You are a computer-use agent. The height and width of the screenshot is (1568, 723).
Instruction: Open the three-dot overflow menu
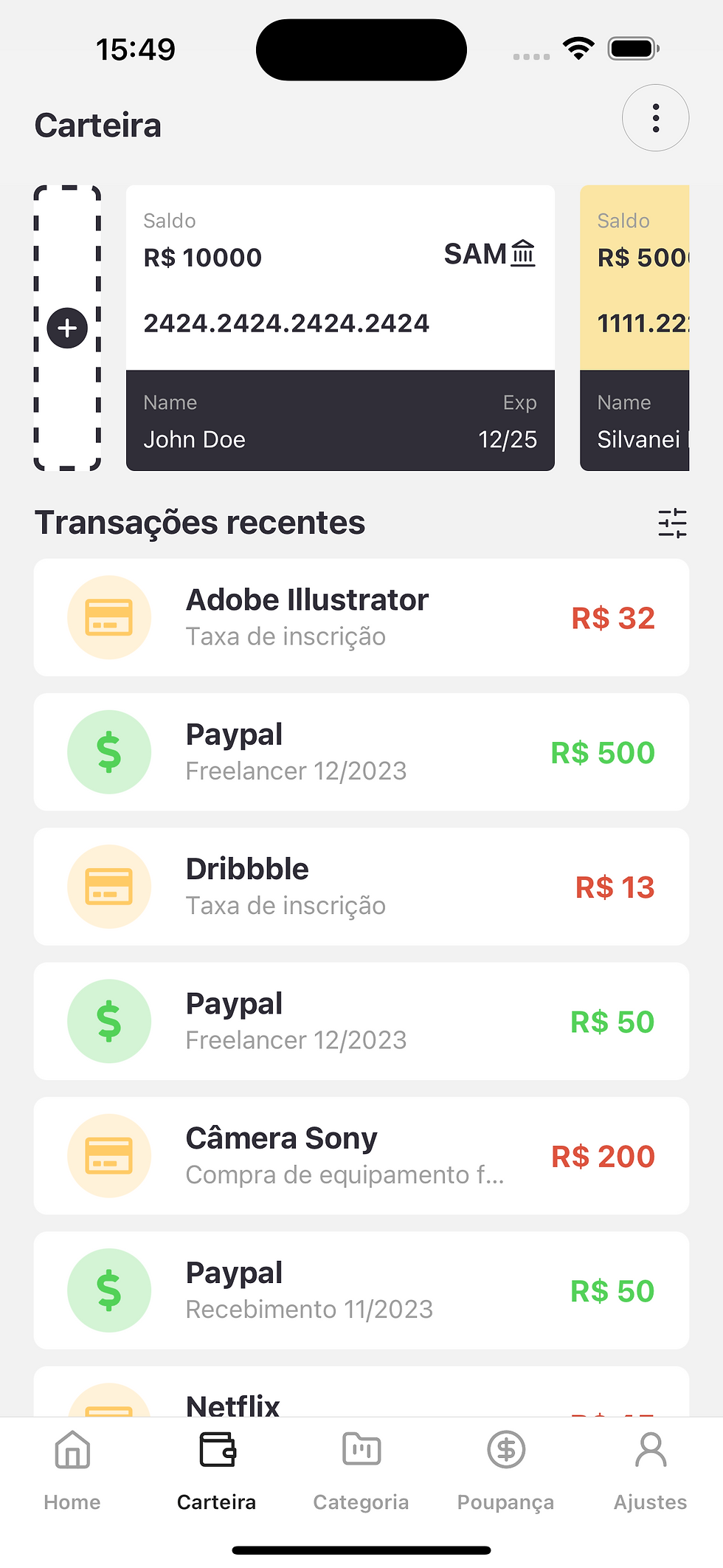point(655,118)
